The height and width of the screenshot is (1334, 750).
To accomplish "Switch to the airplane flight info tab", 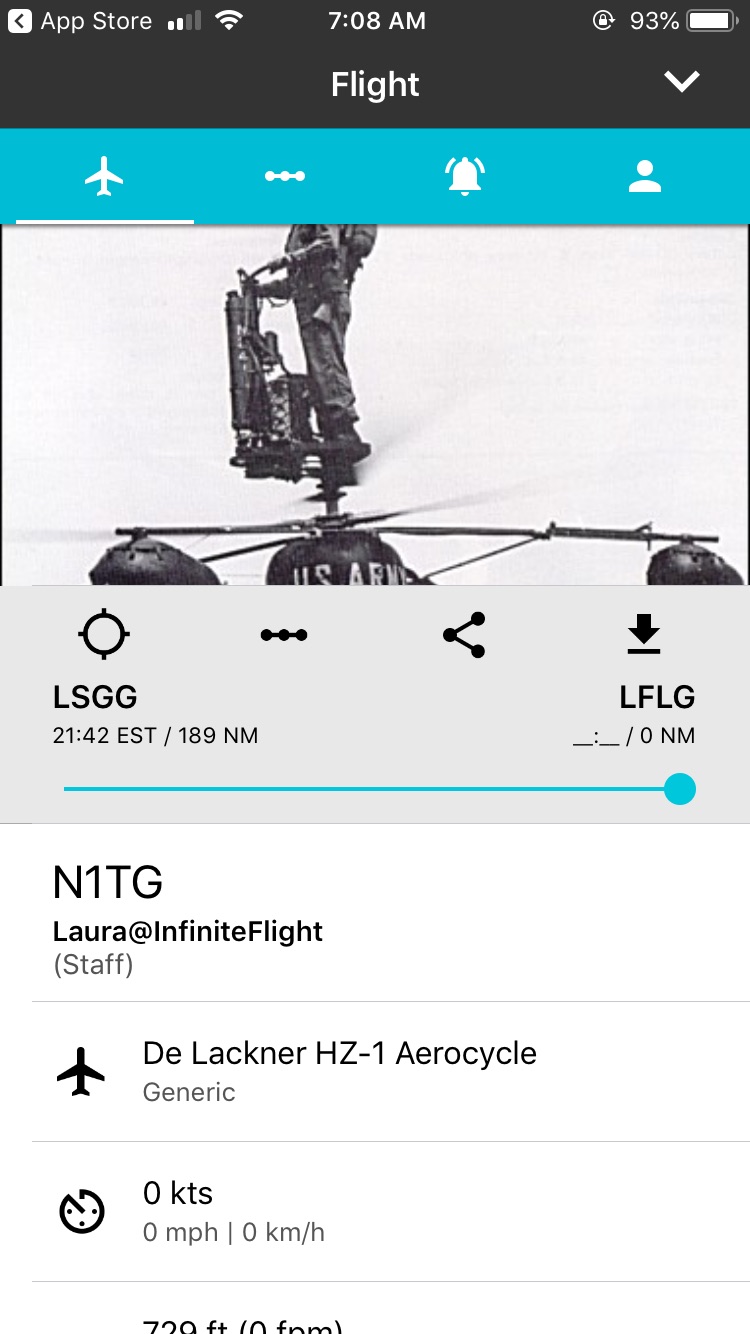I will (105, 177).
